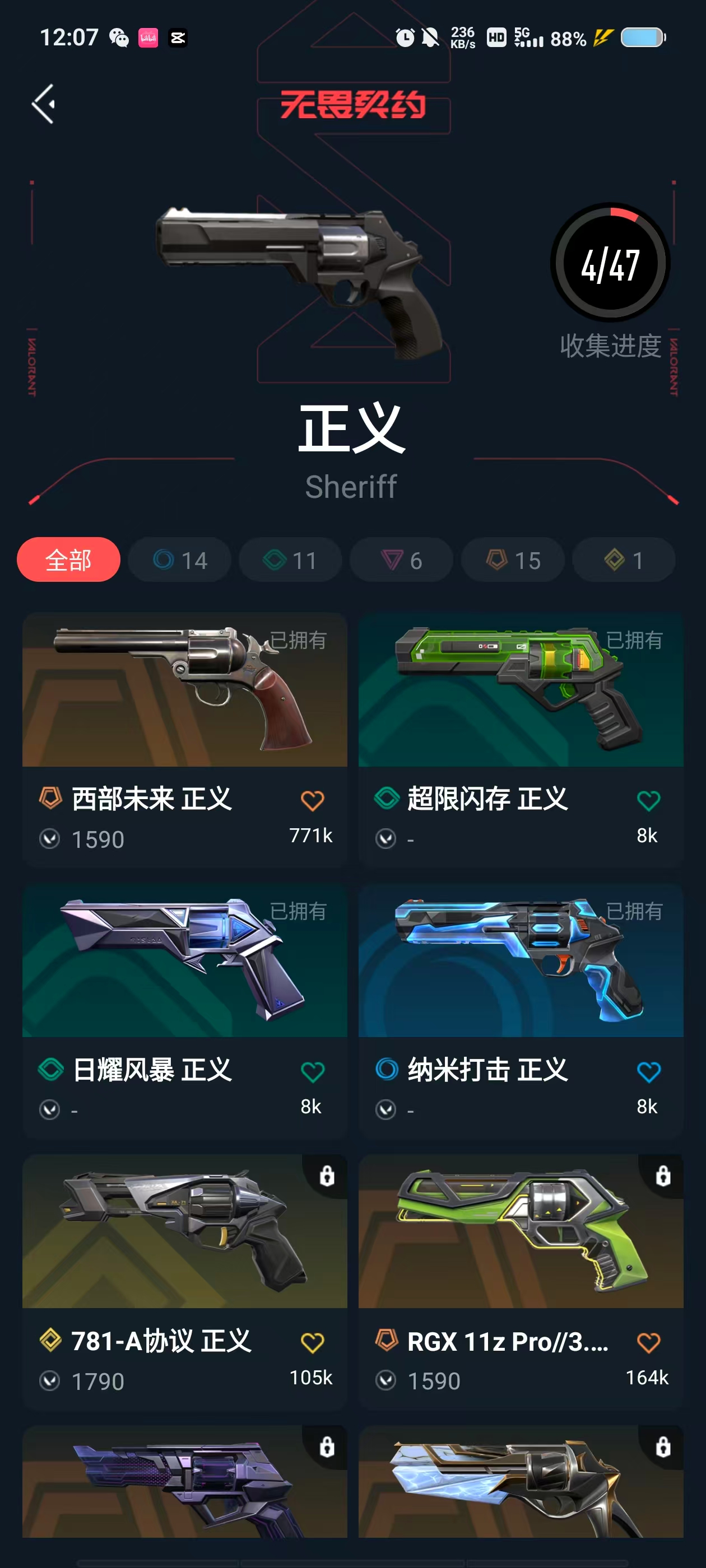
Task: Filter by the orange tier showing 15
Action: [x=512, y=559]
